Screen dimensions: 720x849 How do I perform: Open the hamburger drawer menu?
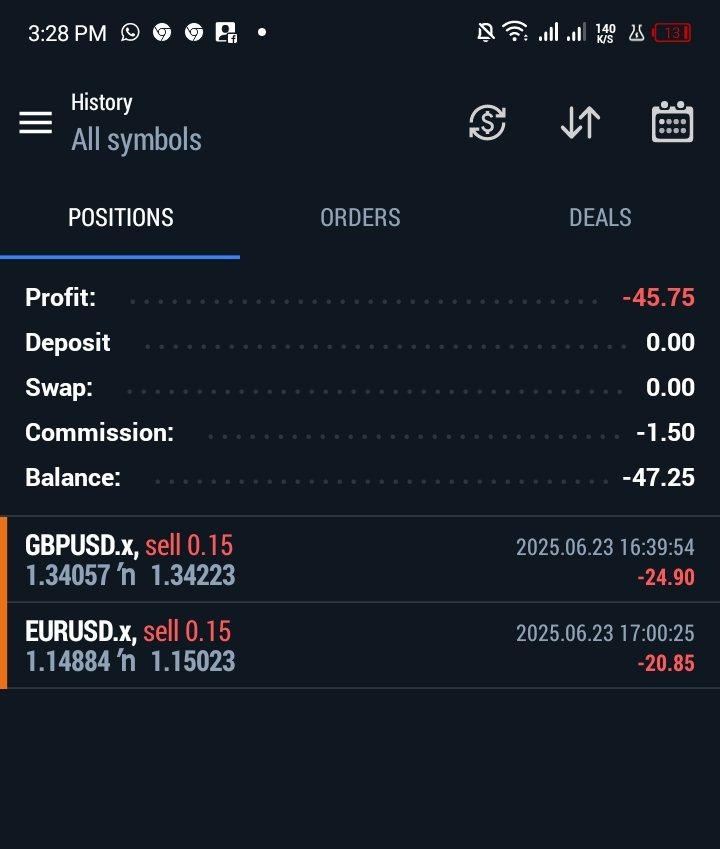click(35, 122)
